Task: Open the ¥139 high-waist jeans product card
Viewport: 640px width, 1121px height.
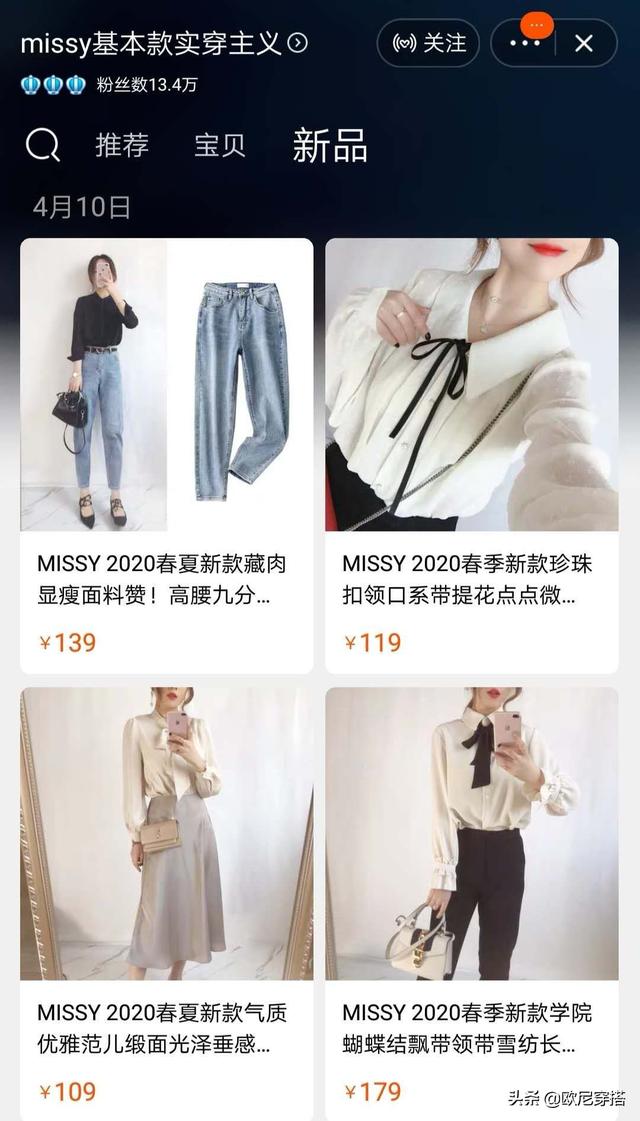Action: point(167,456)
